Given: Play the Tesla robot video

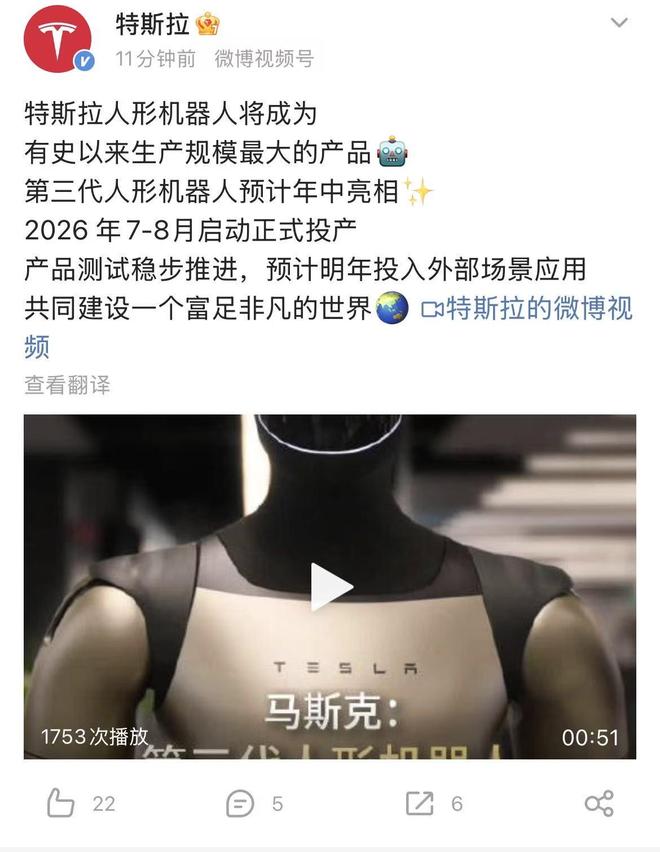Looking at the screenshot, I should tap(330, 587).
